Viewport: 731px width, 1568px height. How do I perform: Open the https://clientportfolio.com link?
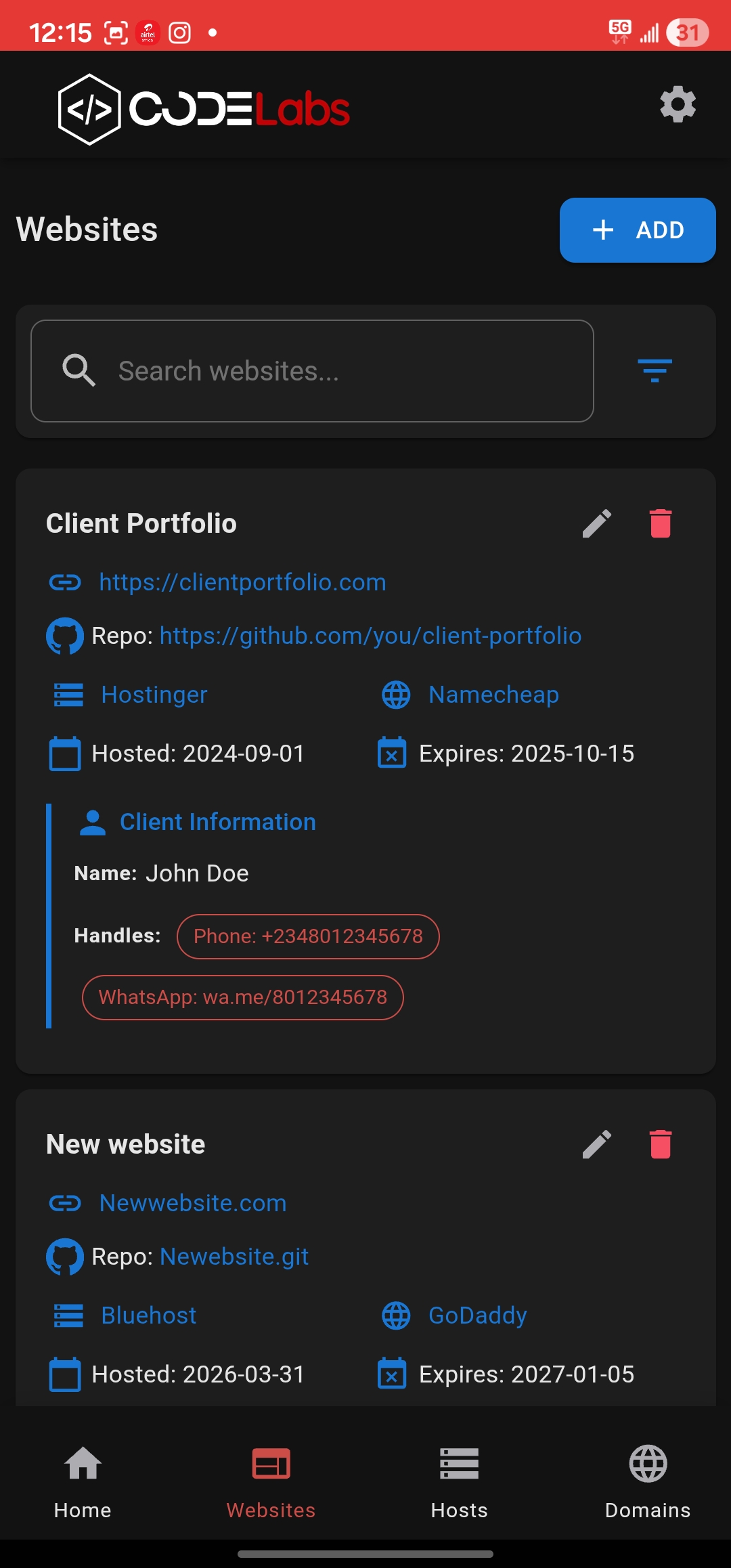coord(242,582)
